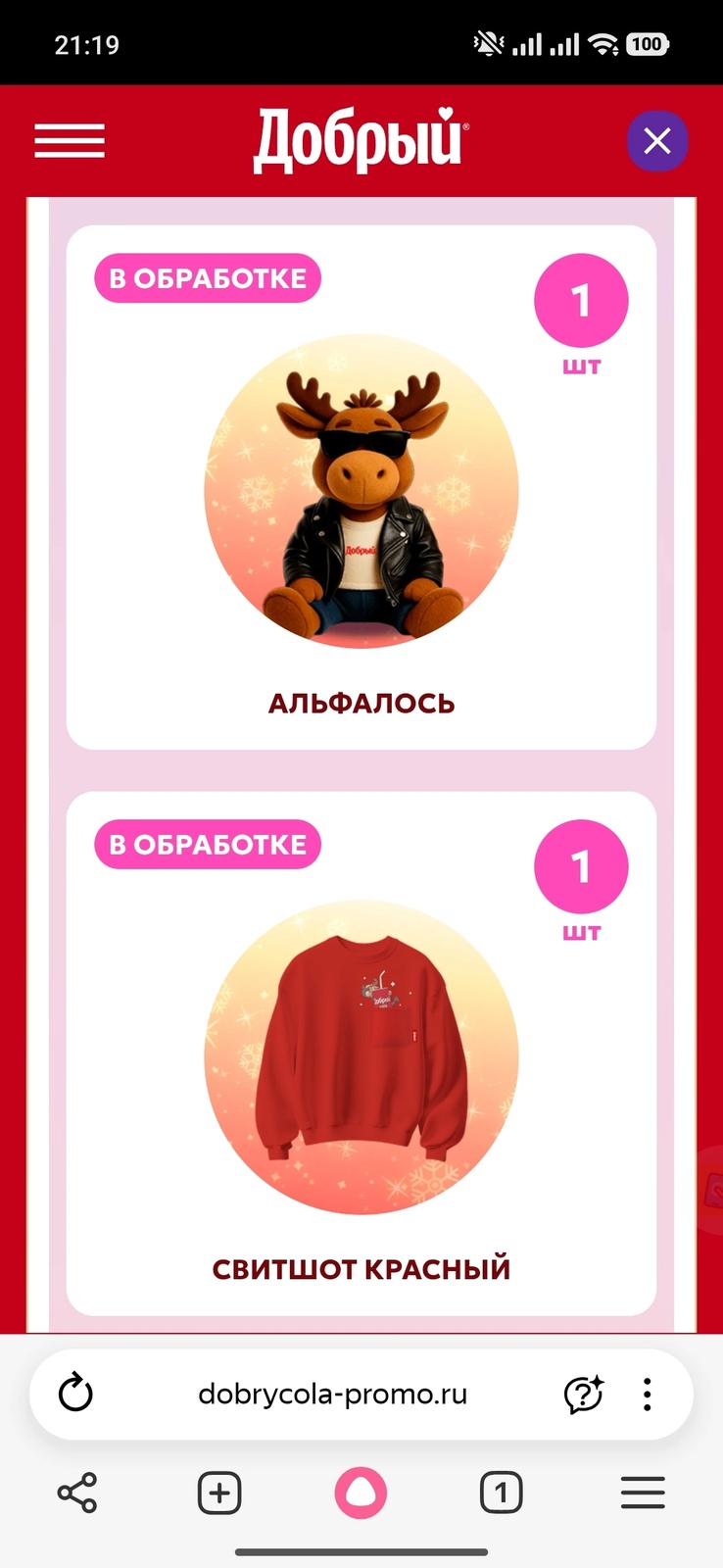Tap the dobrycola-promo.ru address bar
This screenshot has width=723, height=1568.
click(332, 1394)
